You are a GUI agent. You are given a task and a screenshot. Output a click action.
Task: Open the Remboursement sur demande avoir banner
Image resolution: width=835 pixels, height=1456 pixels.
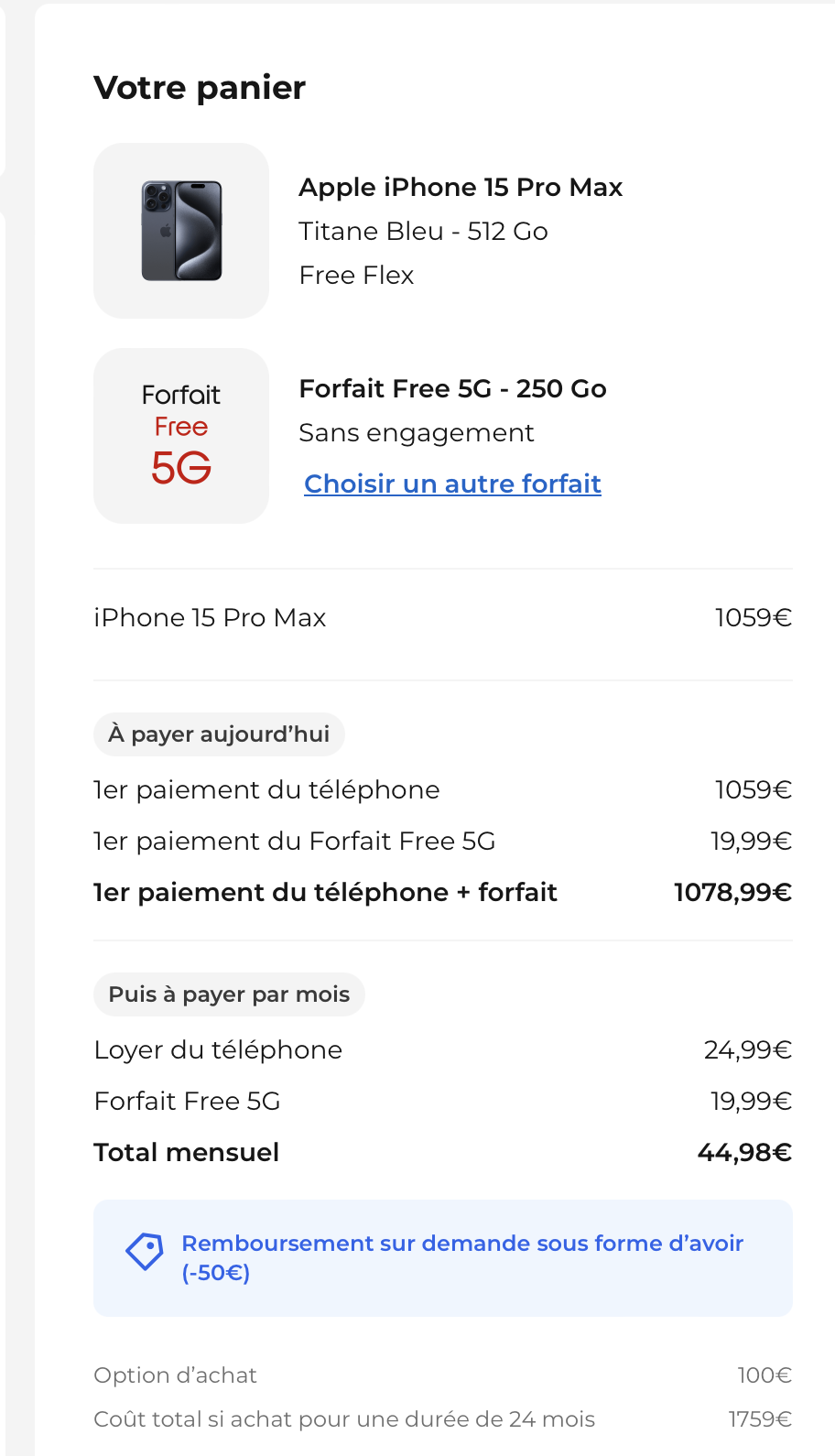(443, 1257)
